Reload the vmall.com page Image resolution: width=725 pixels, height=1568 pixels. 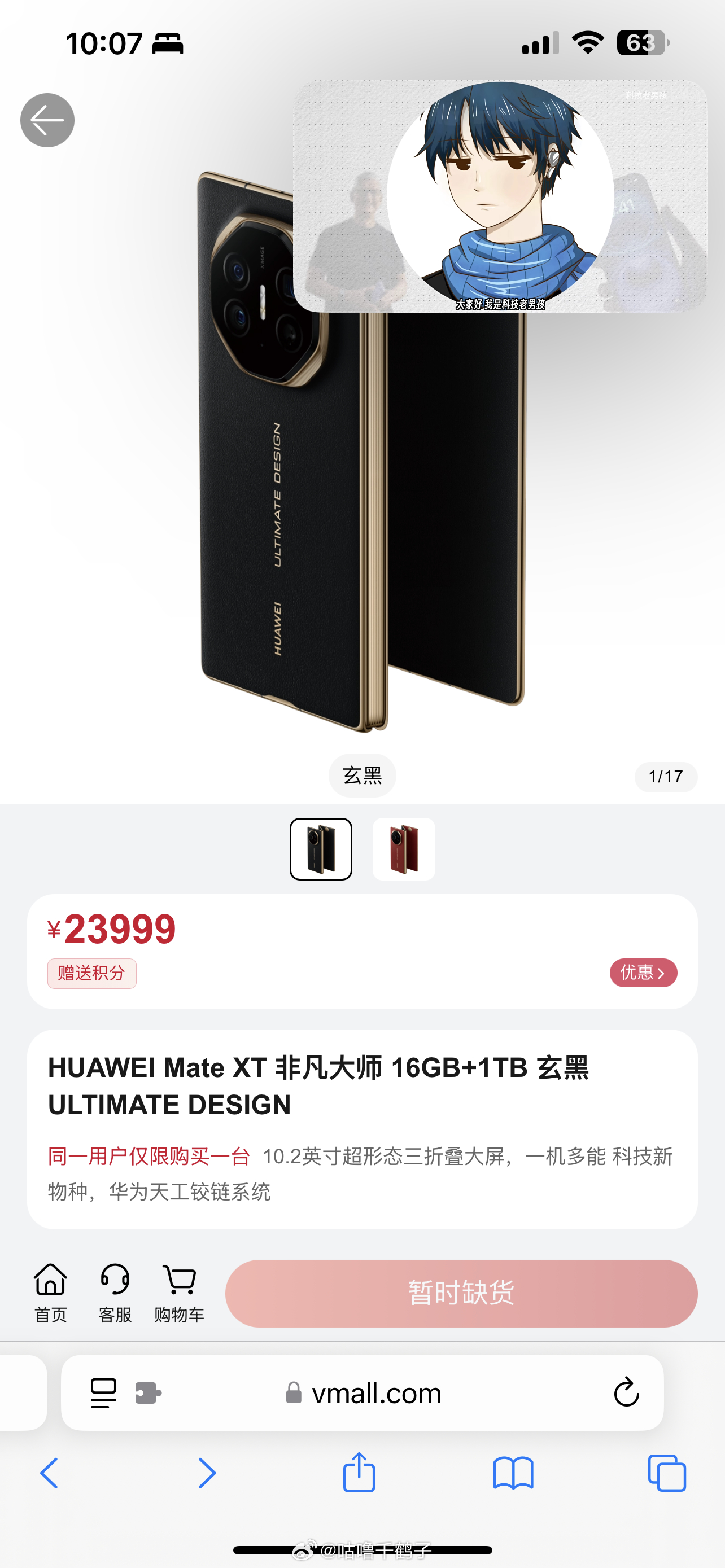point(626,1392)
